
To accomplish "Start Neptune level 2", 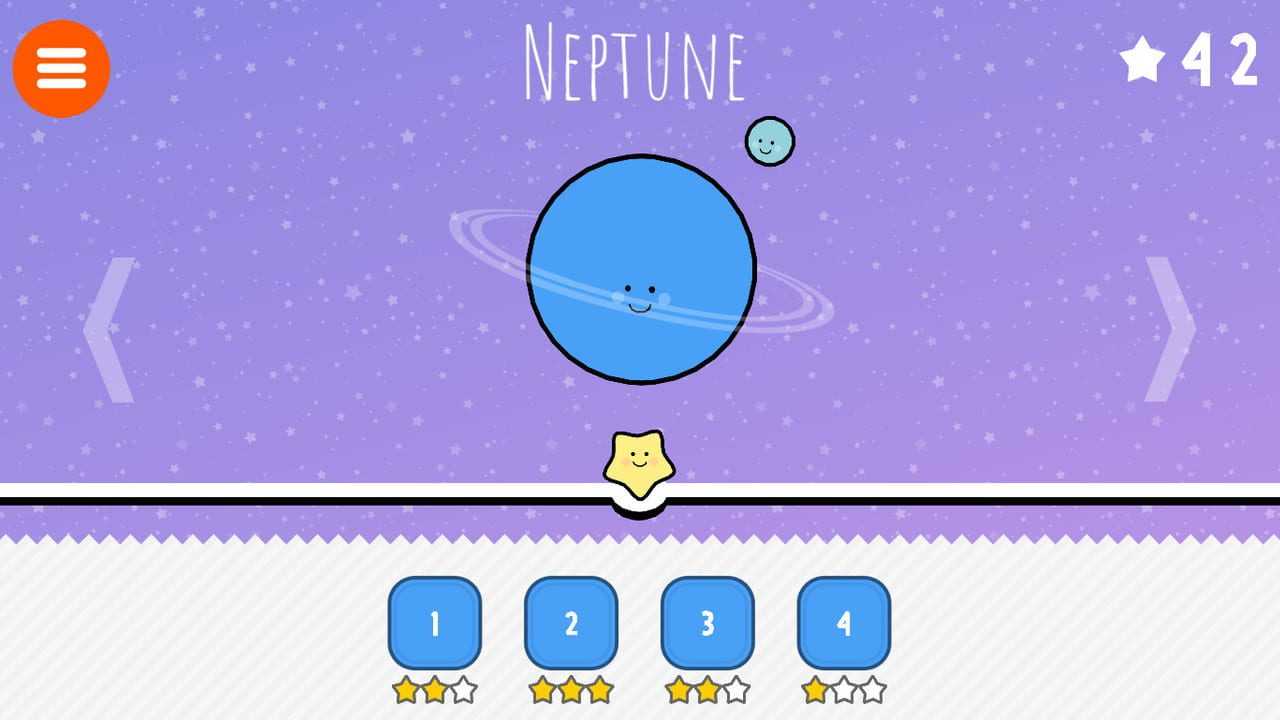I will pos(571,623).
